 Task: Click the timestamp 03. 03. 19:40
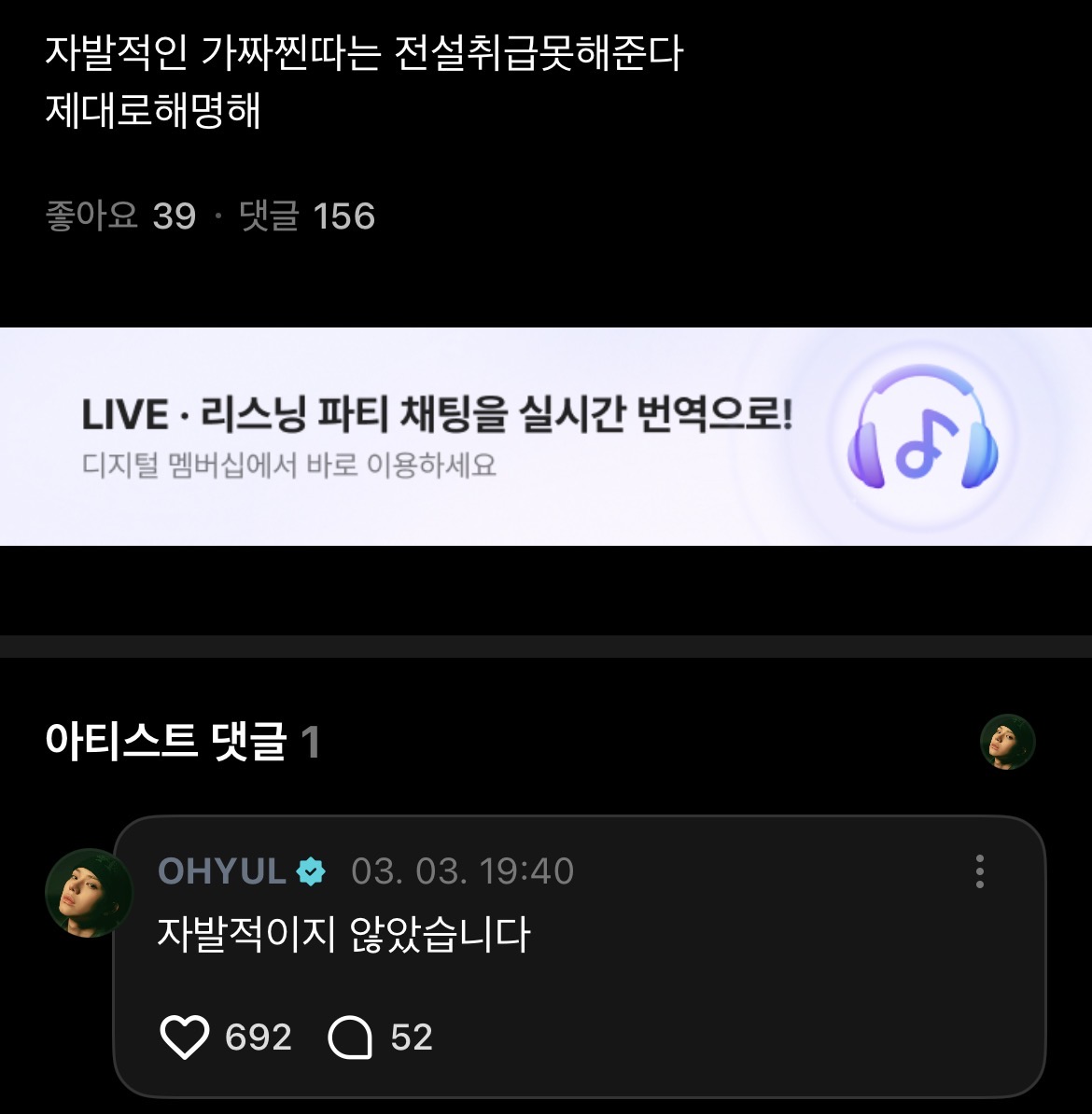pos(462,872)
